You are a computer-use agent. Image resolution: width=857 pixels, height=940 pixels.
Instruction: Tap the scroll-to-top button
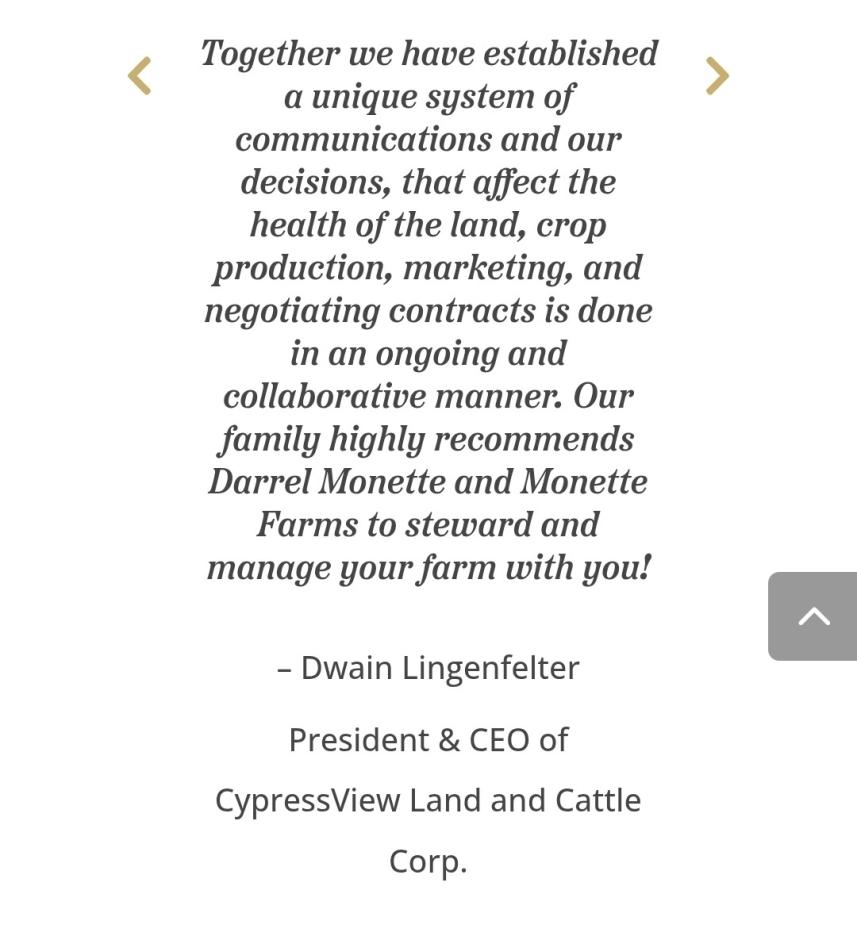813,616
